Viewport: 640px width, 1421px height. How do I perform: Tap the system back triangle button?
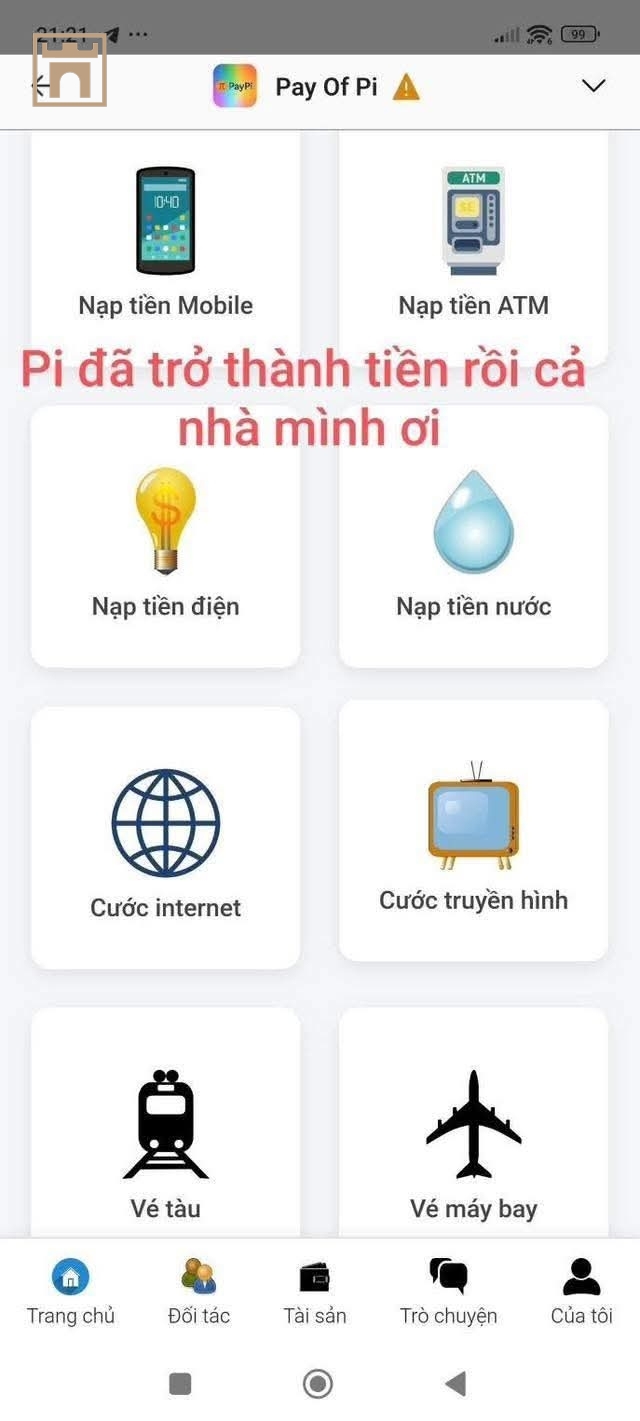point(456,1384)
